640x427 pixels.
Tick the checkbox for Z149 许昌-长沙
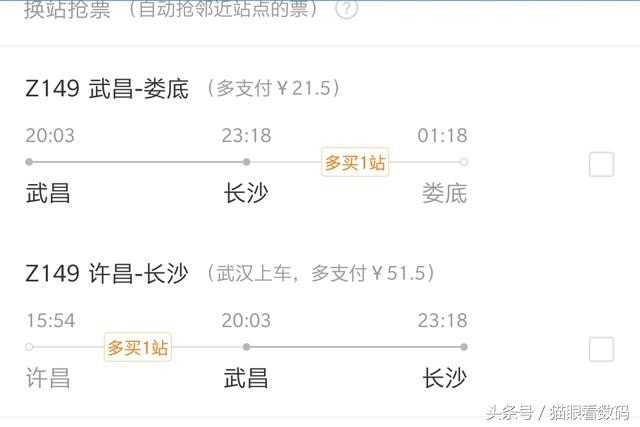tap(601, 349)
